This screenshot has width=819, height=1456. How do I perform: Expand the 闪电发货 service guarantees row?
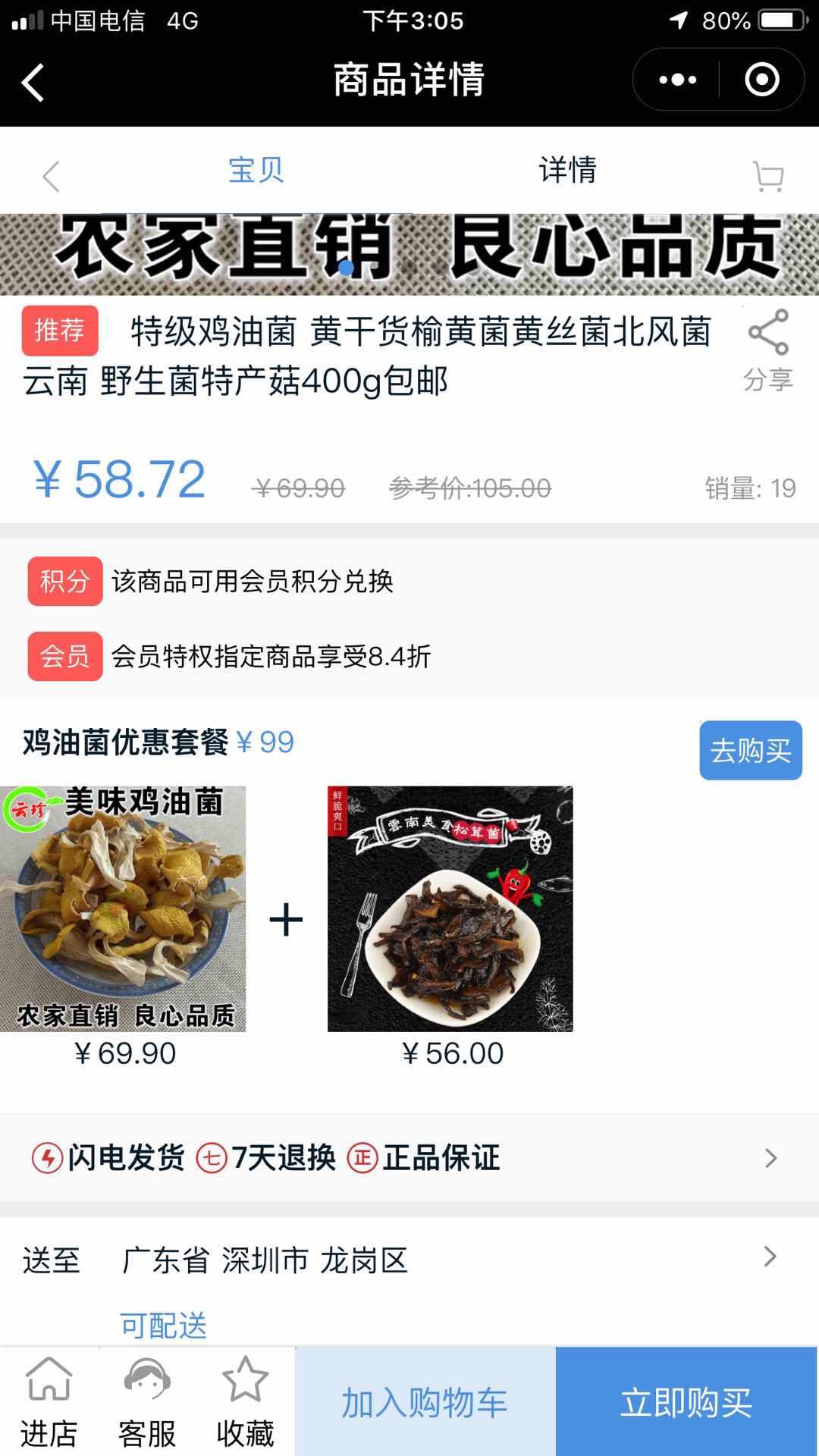coord(409,1158)
